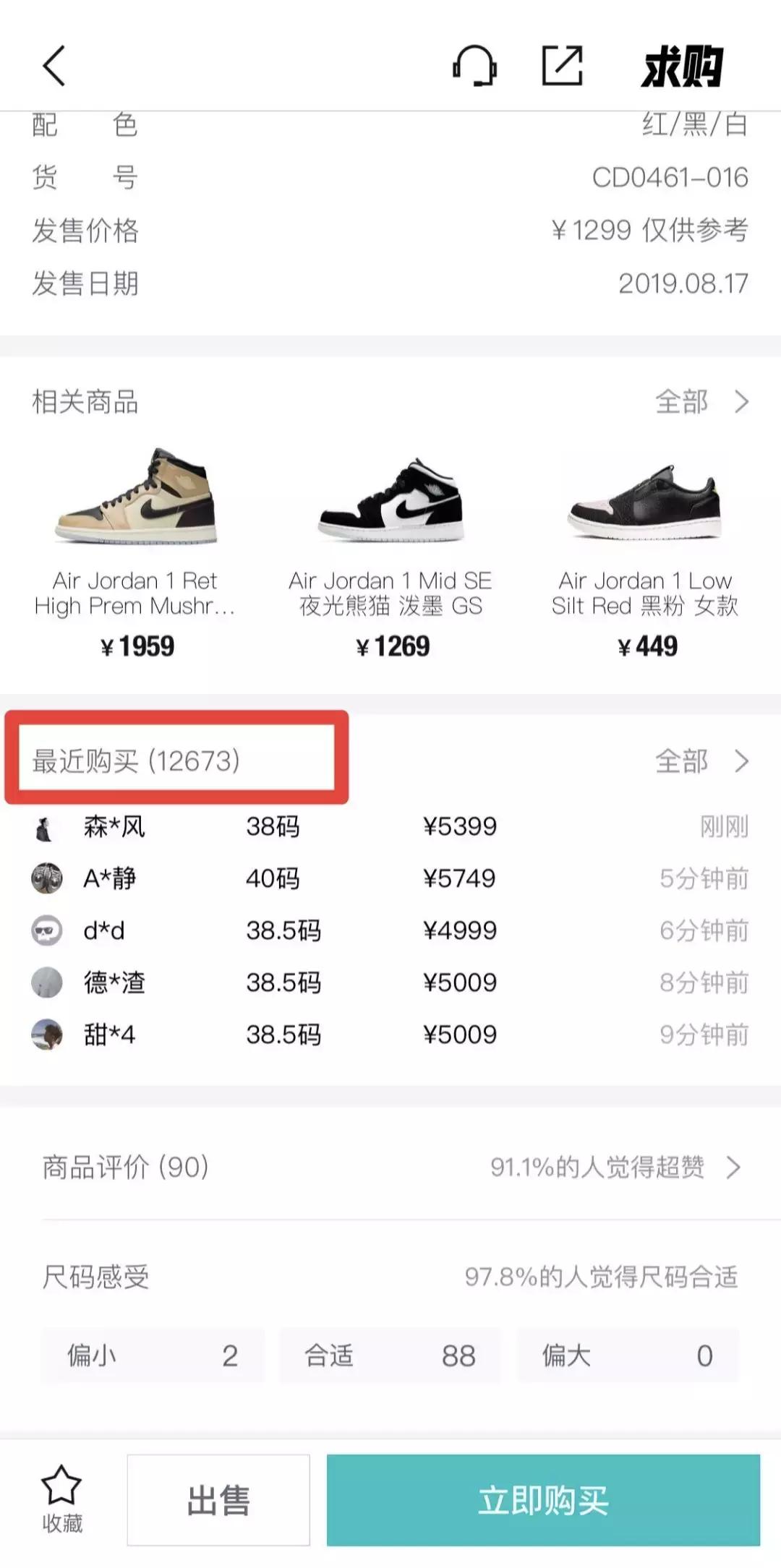This screenshot has height=1568, width=781.
Task: Open buyer 森*风's avatar
Action: (46, 827)
